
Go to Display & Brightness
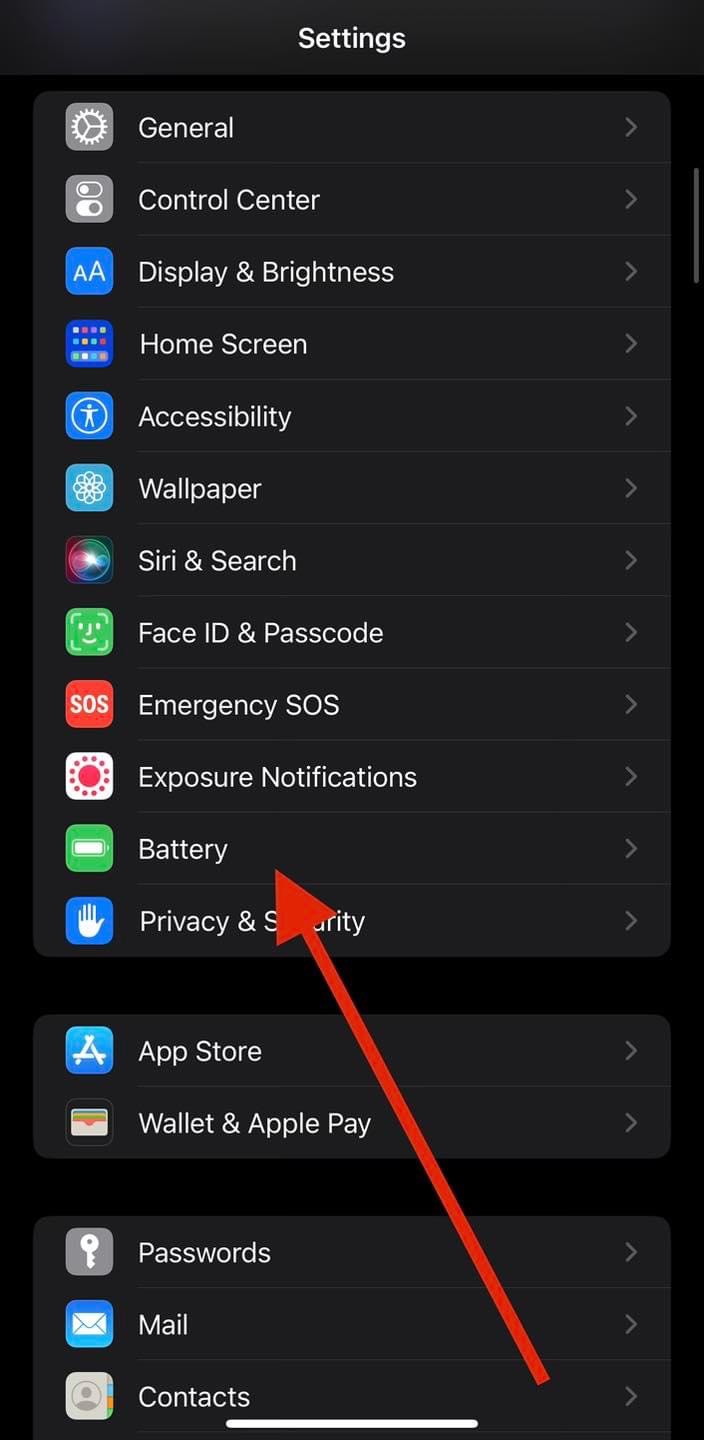pyautogui.click(x=352, y=271)
